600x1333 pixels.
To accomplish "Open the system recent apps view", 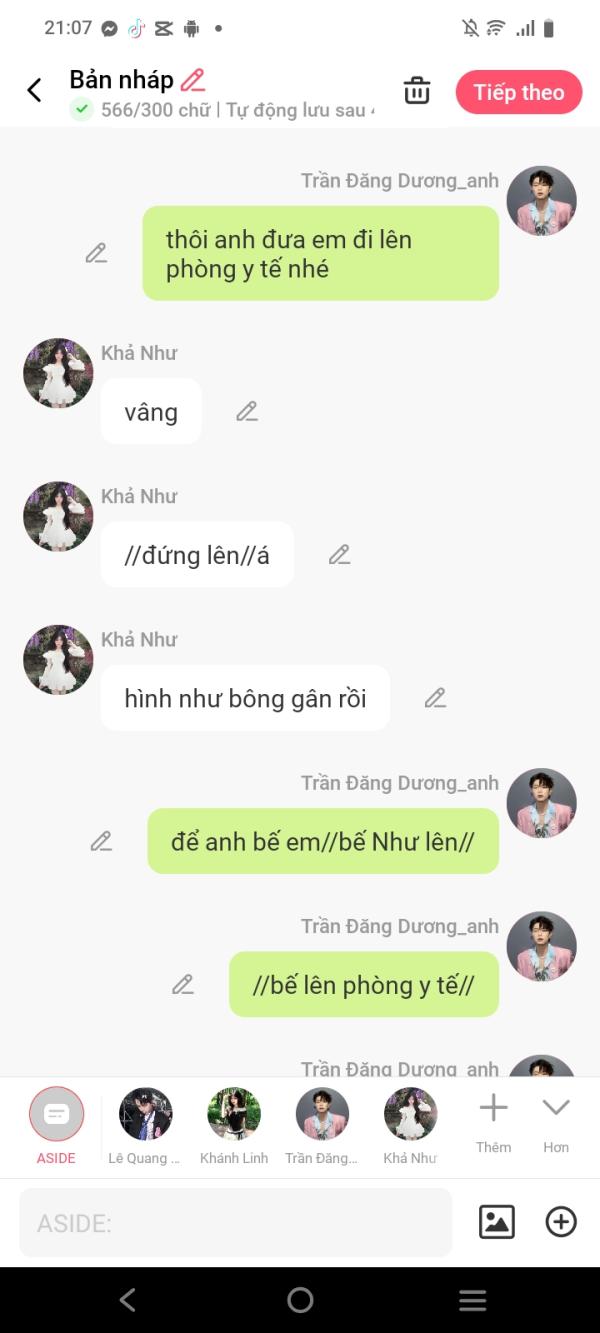I will pos(472,1300).
